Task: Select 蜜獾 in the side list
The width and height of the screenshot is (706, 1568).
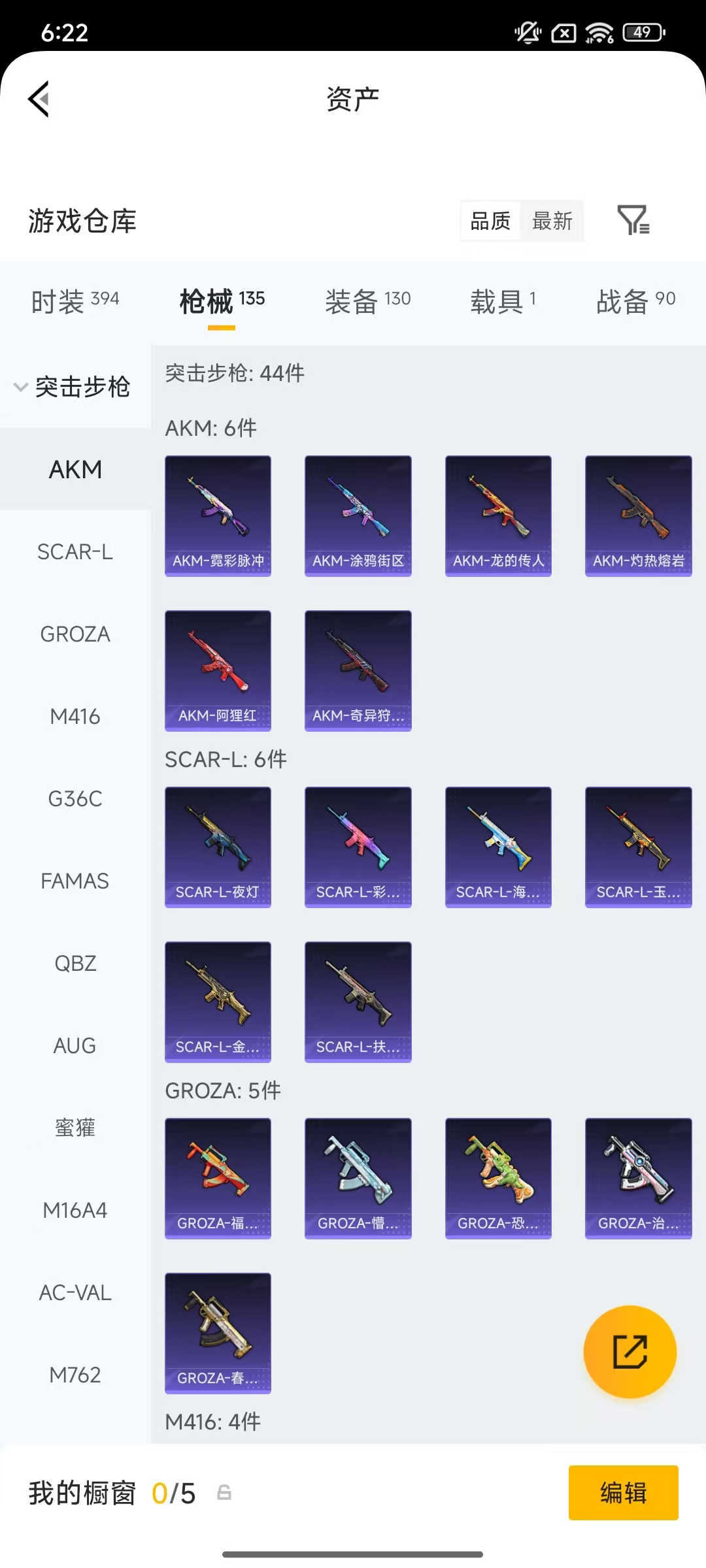Action: tap(75, 1128)
